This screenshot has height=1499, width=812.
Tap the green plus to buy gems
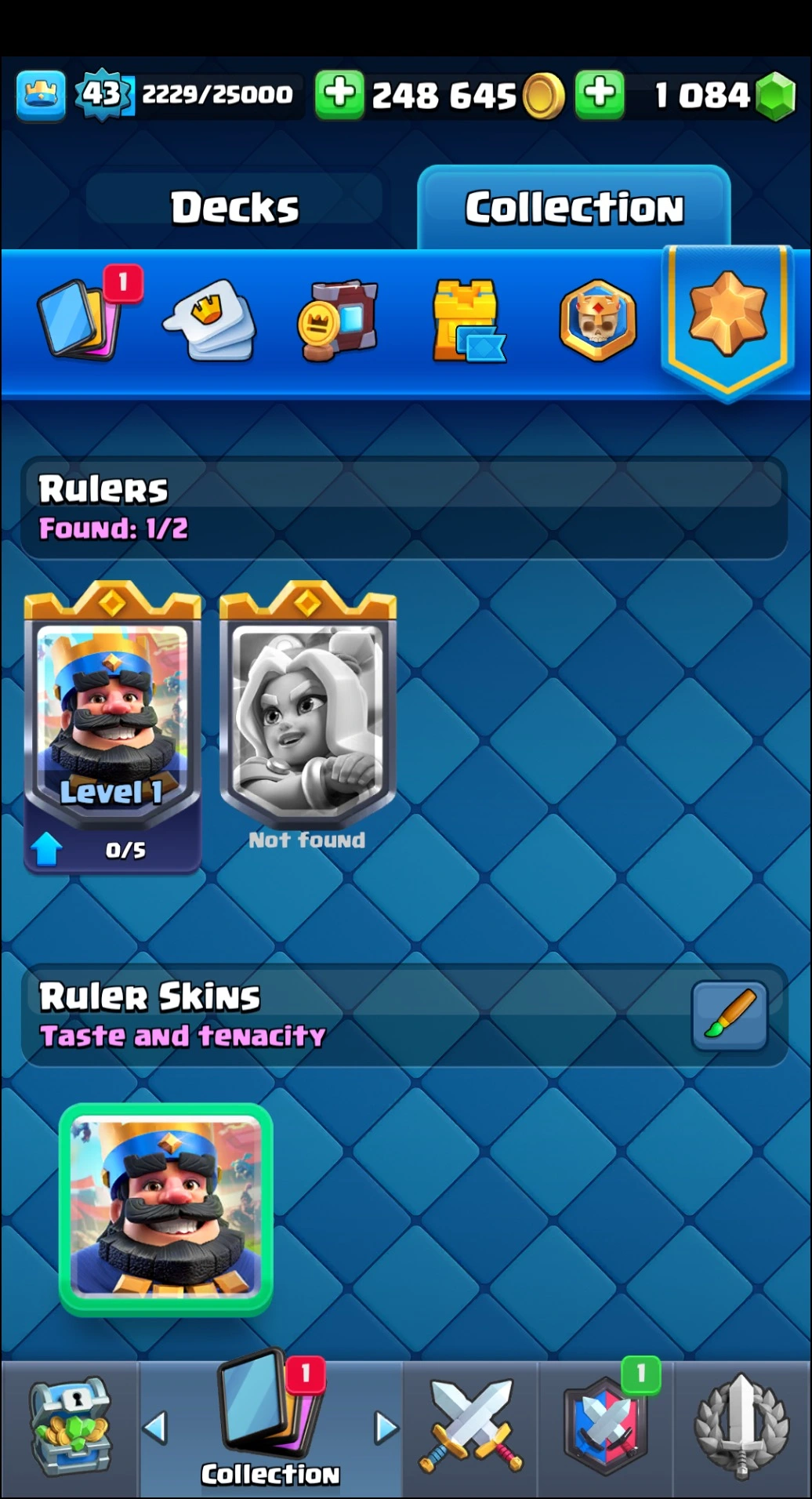[x=600, y=94]
